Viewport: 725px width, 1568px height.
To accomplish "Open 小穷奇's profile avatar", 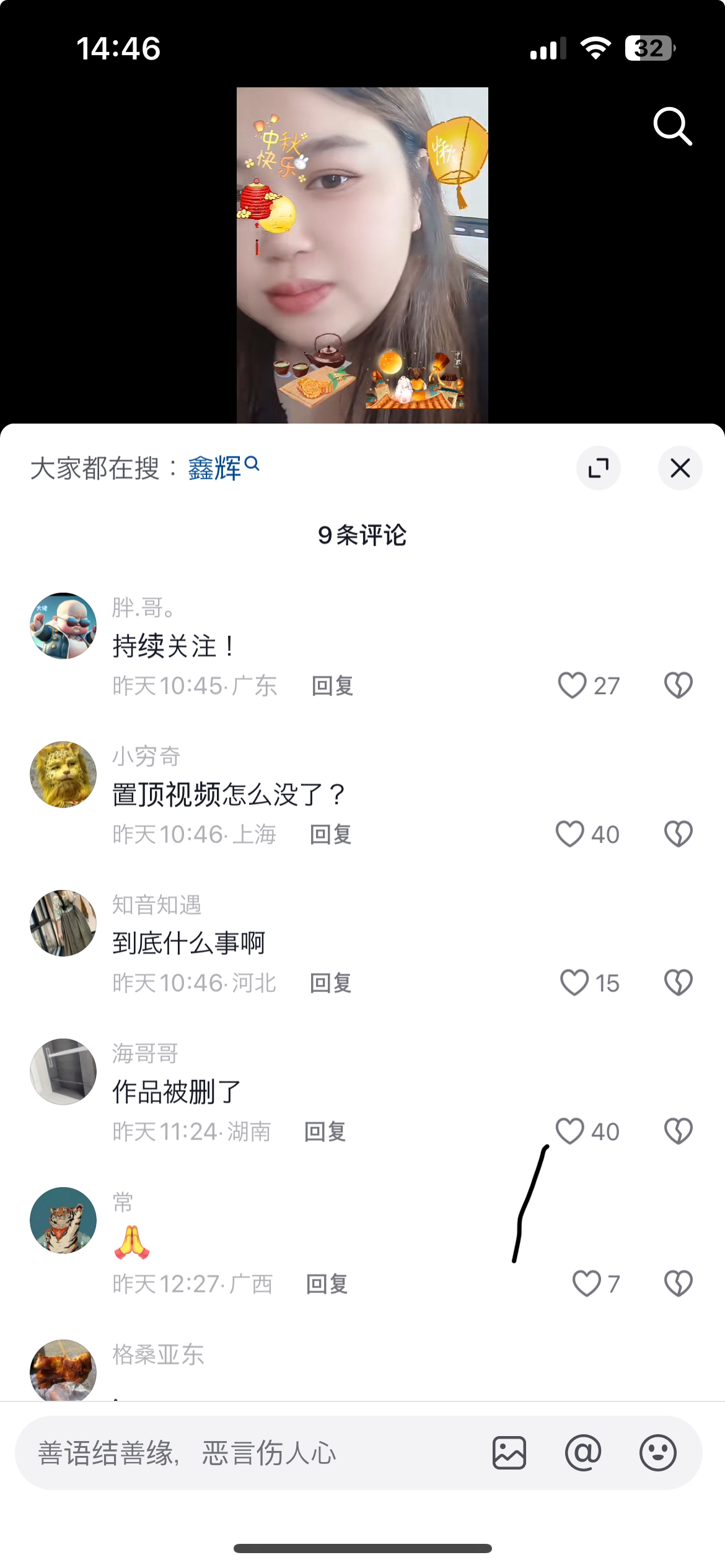I will click(63, 774).
